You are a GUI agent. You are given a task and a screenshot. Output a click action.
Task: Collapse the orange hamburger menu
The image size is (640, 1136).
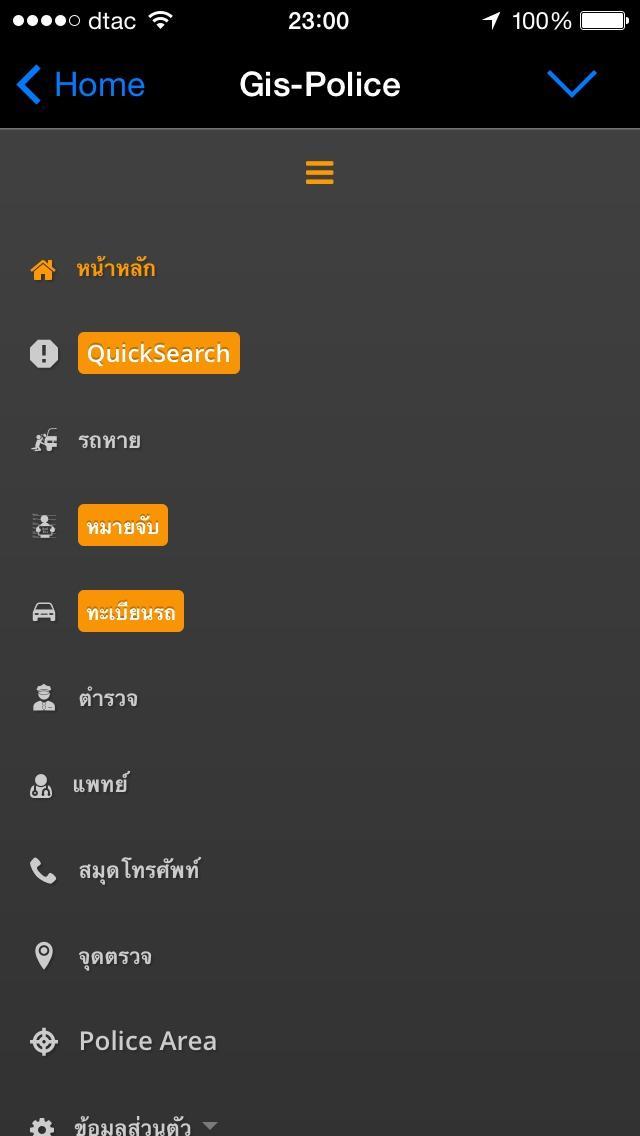coord(319,173)
